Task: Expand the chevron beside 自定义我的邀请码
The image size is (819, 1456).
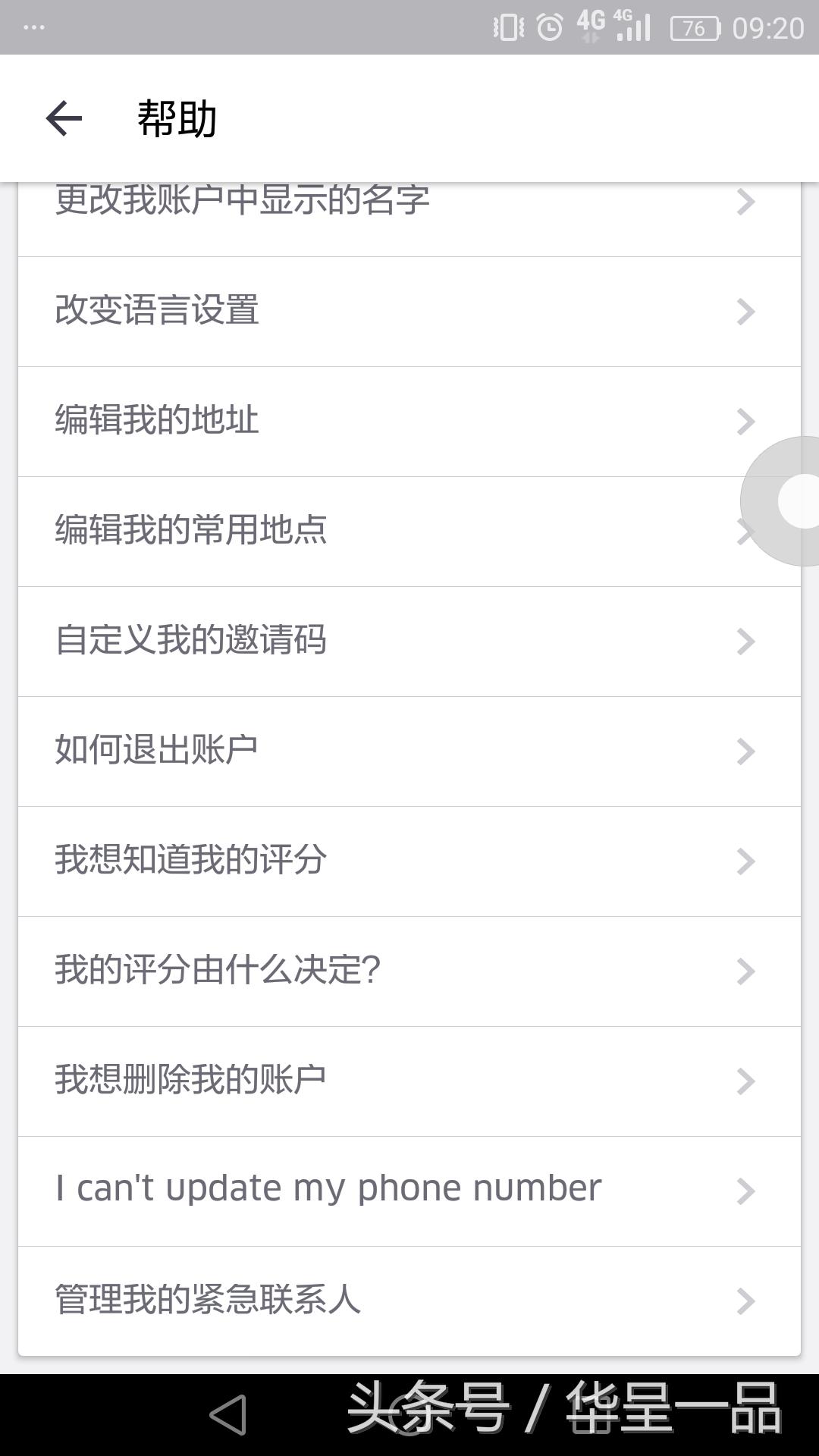Action: pos(746,641)
